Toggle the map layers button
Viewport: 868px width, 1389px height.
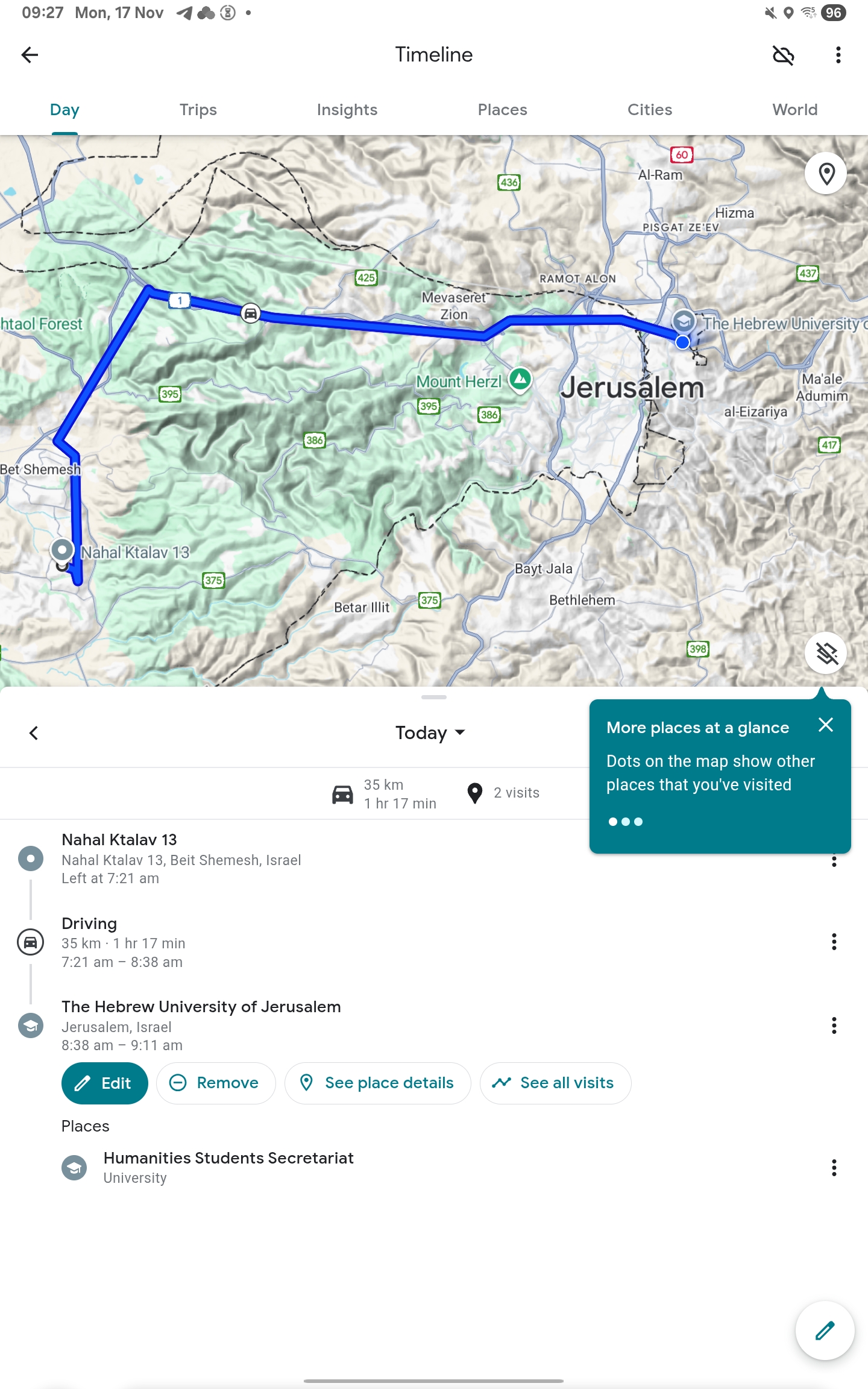point(826,653)
